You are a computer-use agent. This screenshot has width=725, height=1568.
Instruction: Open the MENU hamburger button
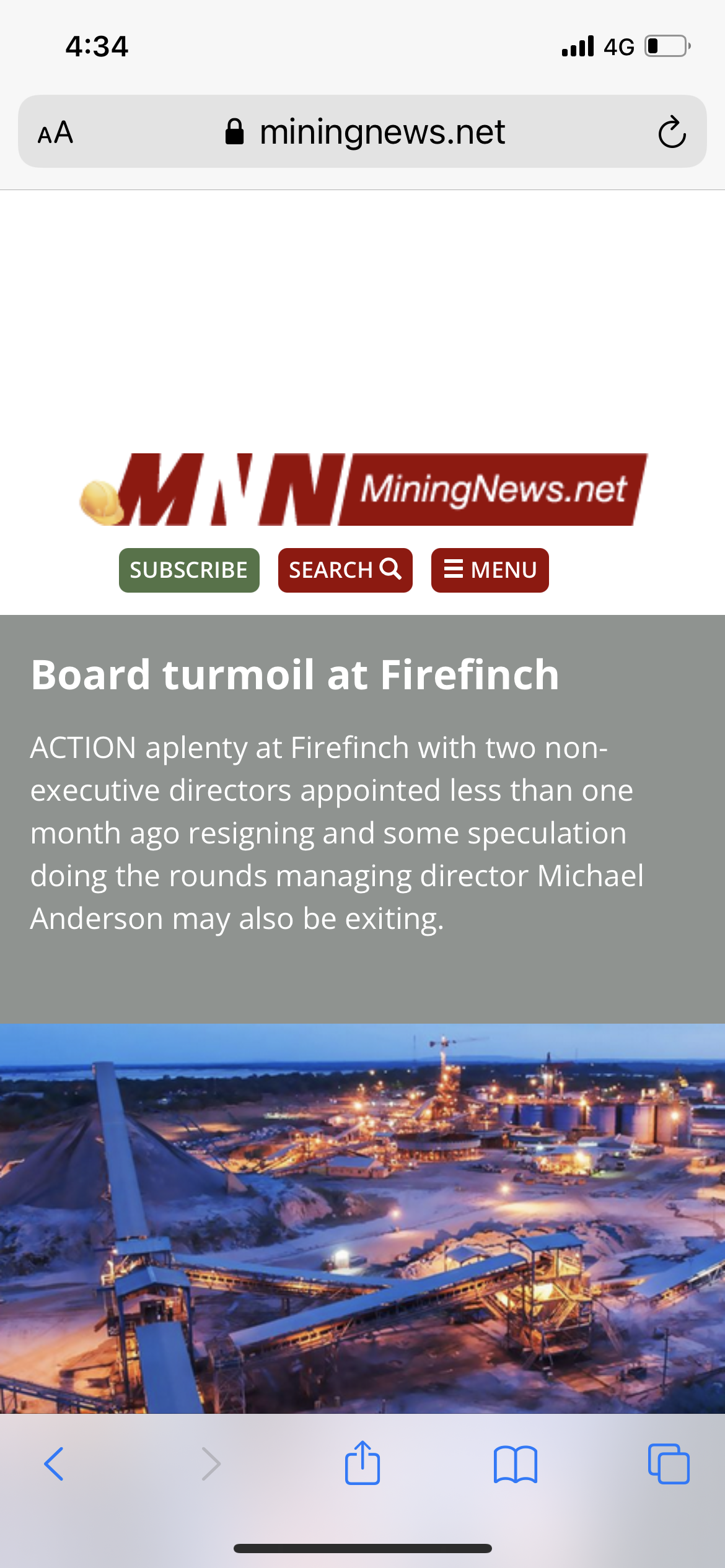(x=490, y=570)
